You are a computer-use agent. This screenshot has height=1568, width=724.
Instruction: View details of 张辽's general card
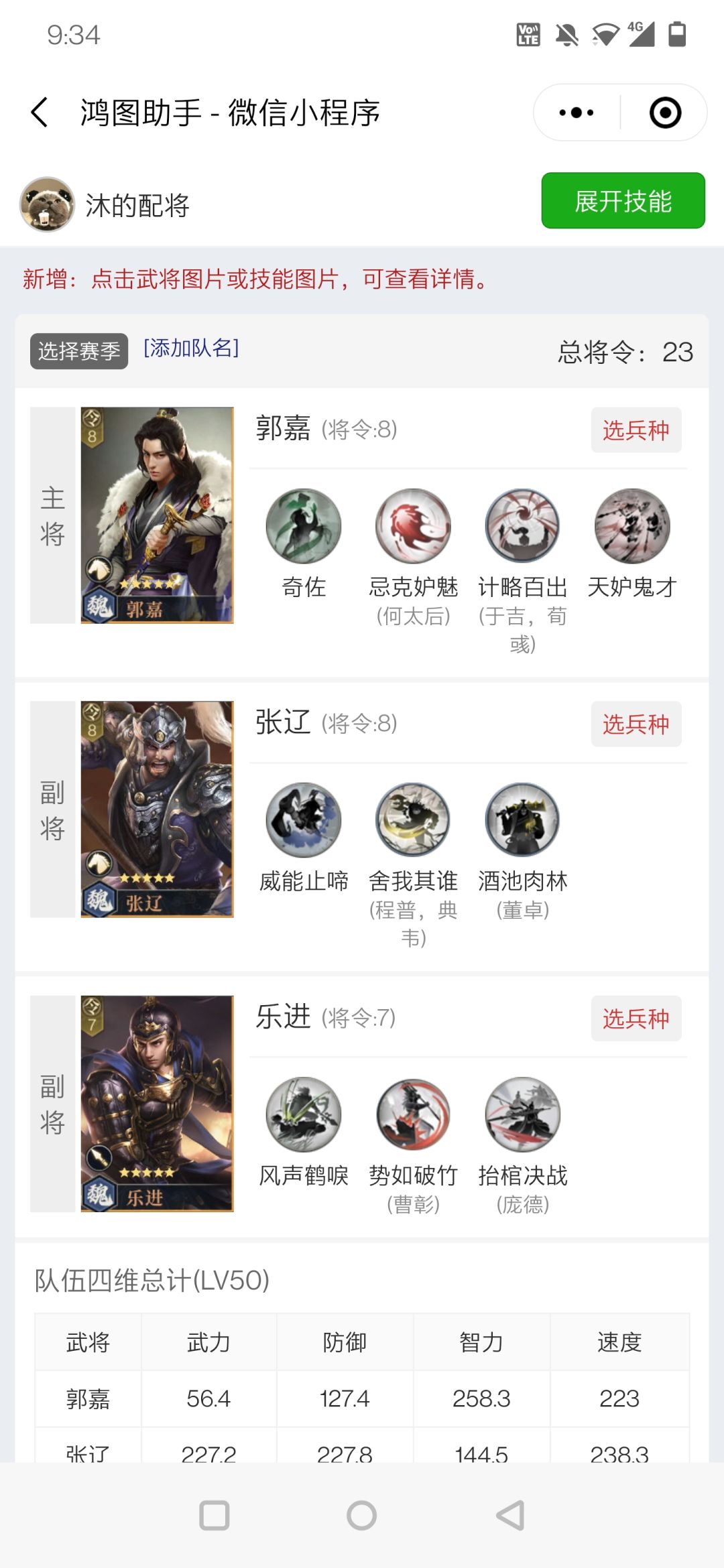(x=157, y=809)
